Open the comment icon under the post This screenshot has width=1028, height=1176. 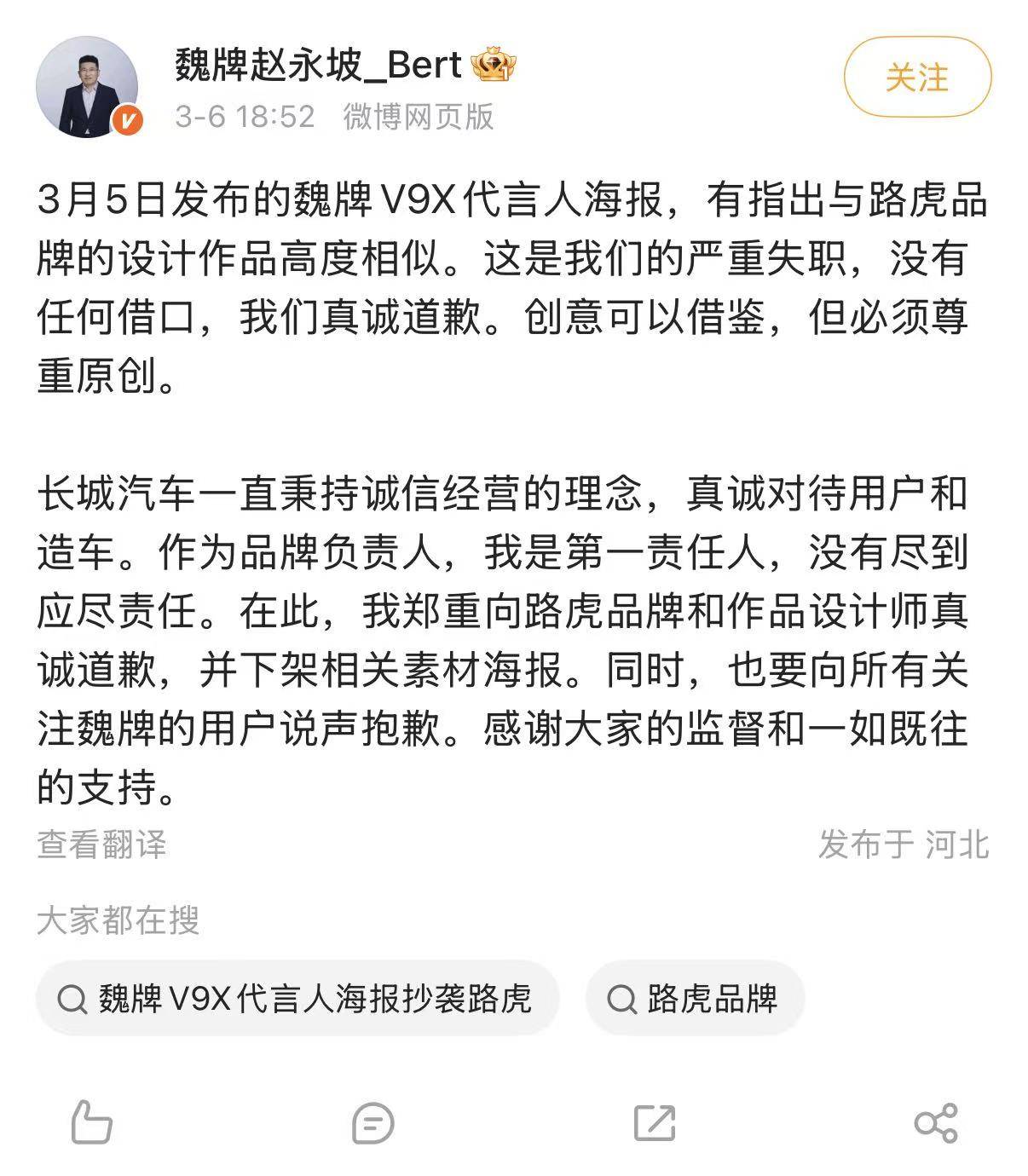(373, 1122)
